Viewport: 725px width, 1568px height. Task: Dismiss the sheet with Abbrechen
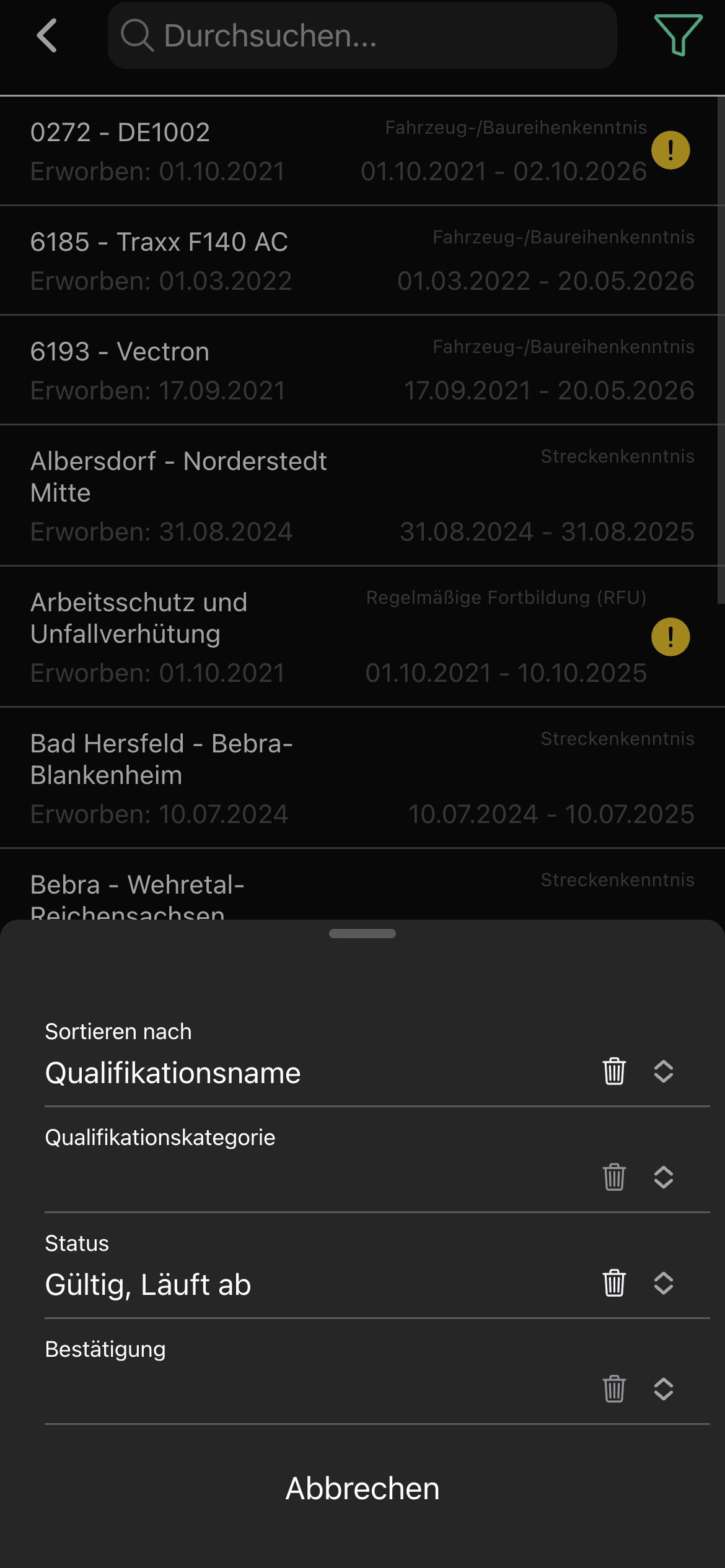click(362, 1489)
